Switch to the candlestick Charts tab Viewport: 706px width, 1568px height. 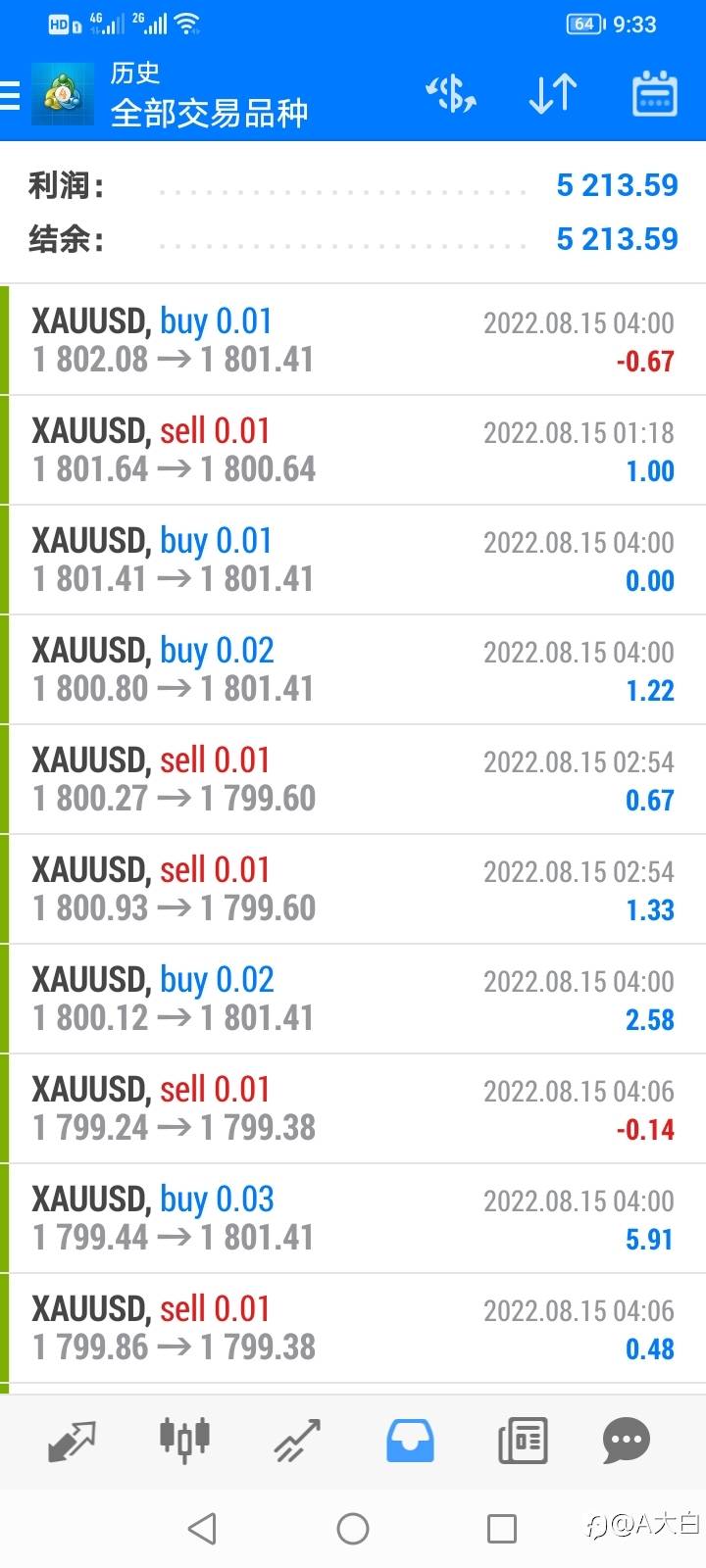click(184, 1441)
